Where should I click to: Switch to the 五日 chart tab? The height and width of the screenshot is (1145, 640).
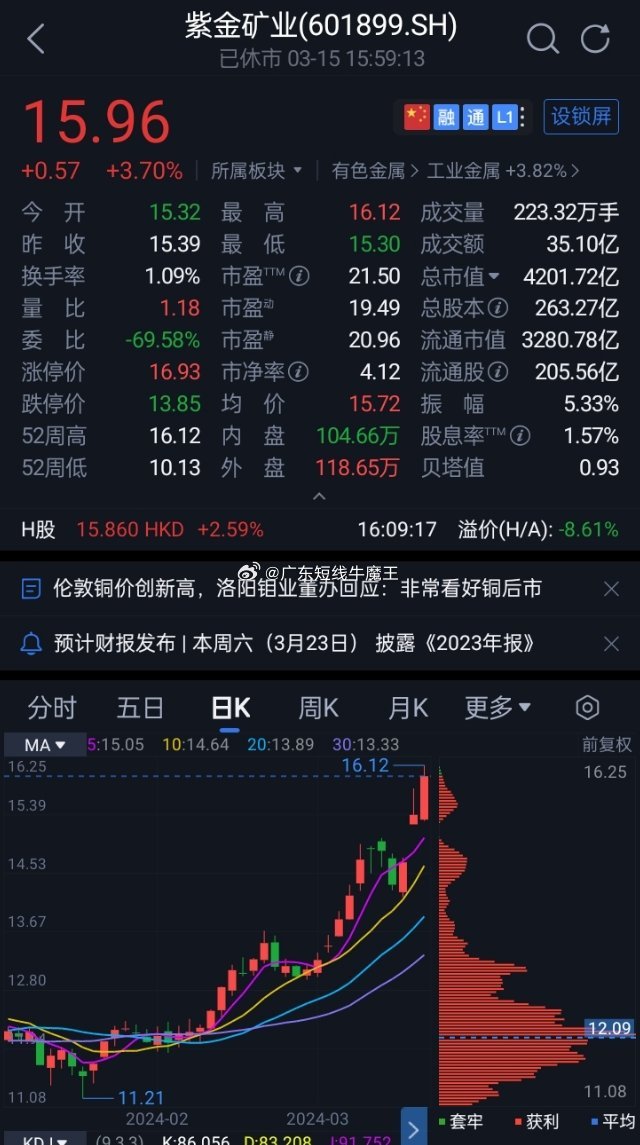[x=140, y=708]
